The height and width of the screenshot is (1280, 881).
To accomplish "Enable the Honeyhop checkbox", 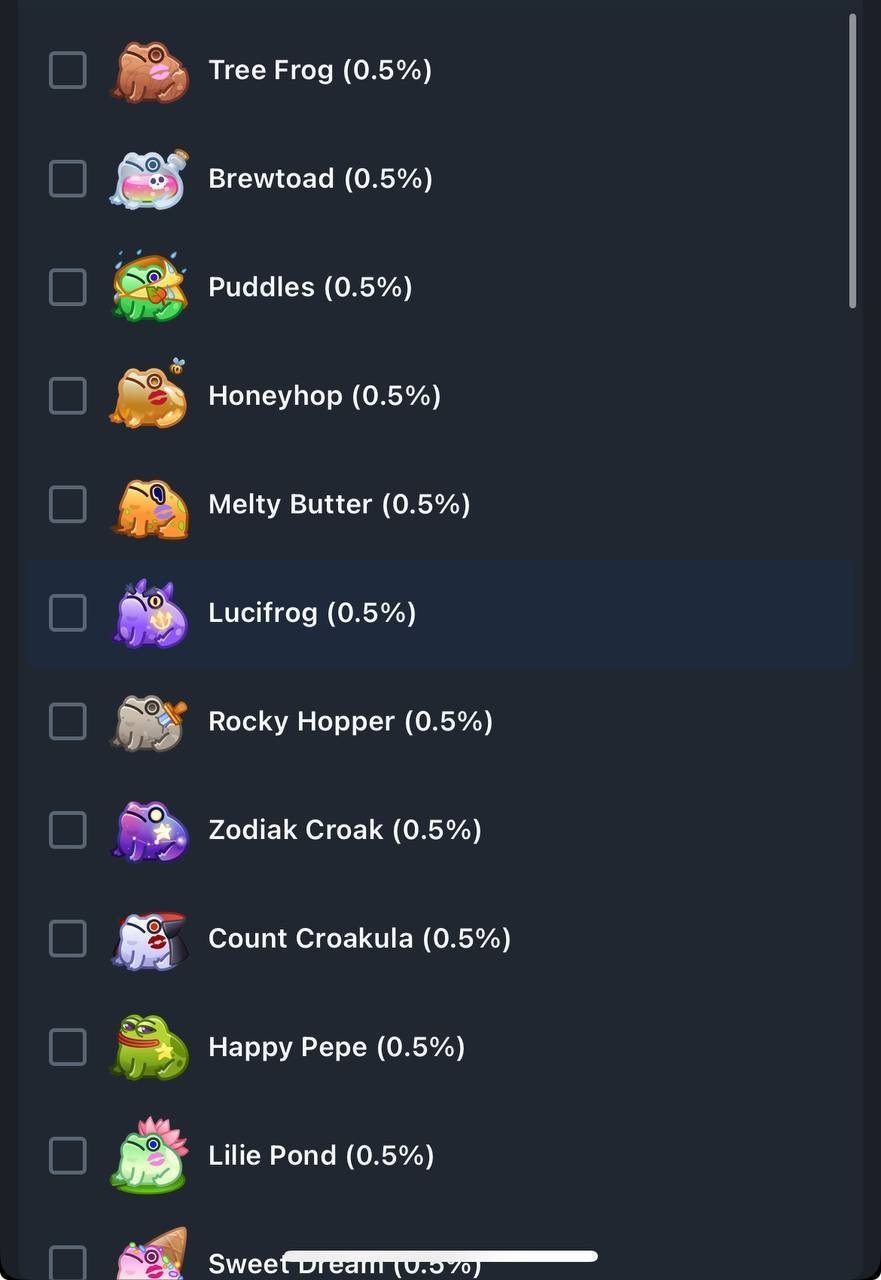I will [x=68, y=396].
